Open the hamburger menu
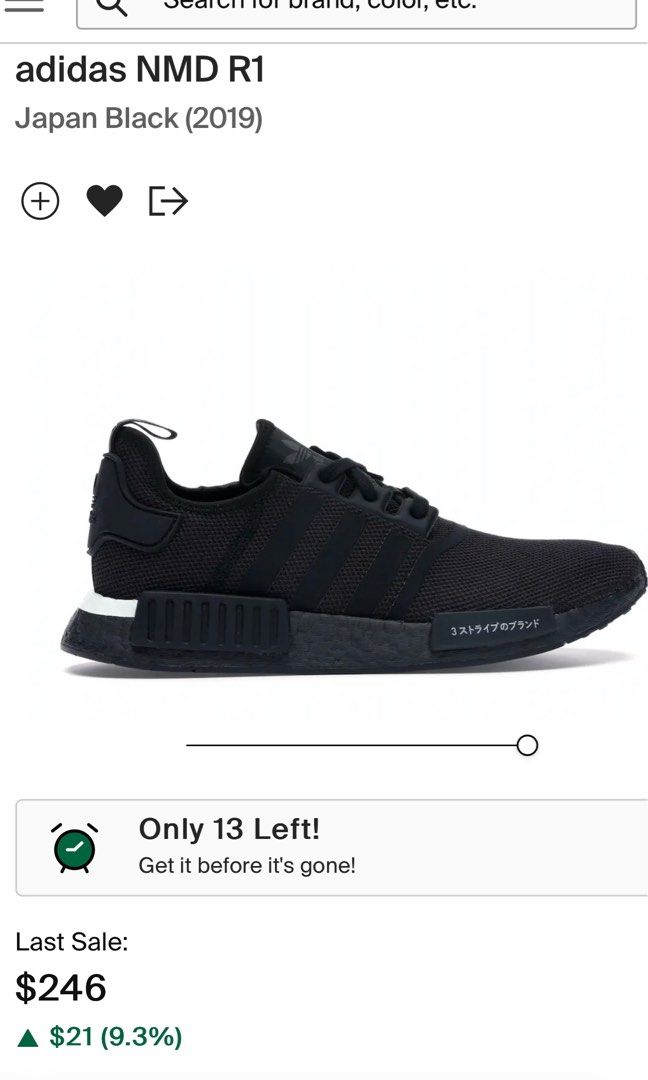The height and width of the screenshot is (1080, 648). [x=24, y=6]
